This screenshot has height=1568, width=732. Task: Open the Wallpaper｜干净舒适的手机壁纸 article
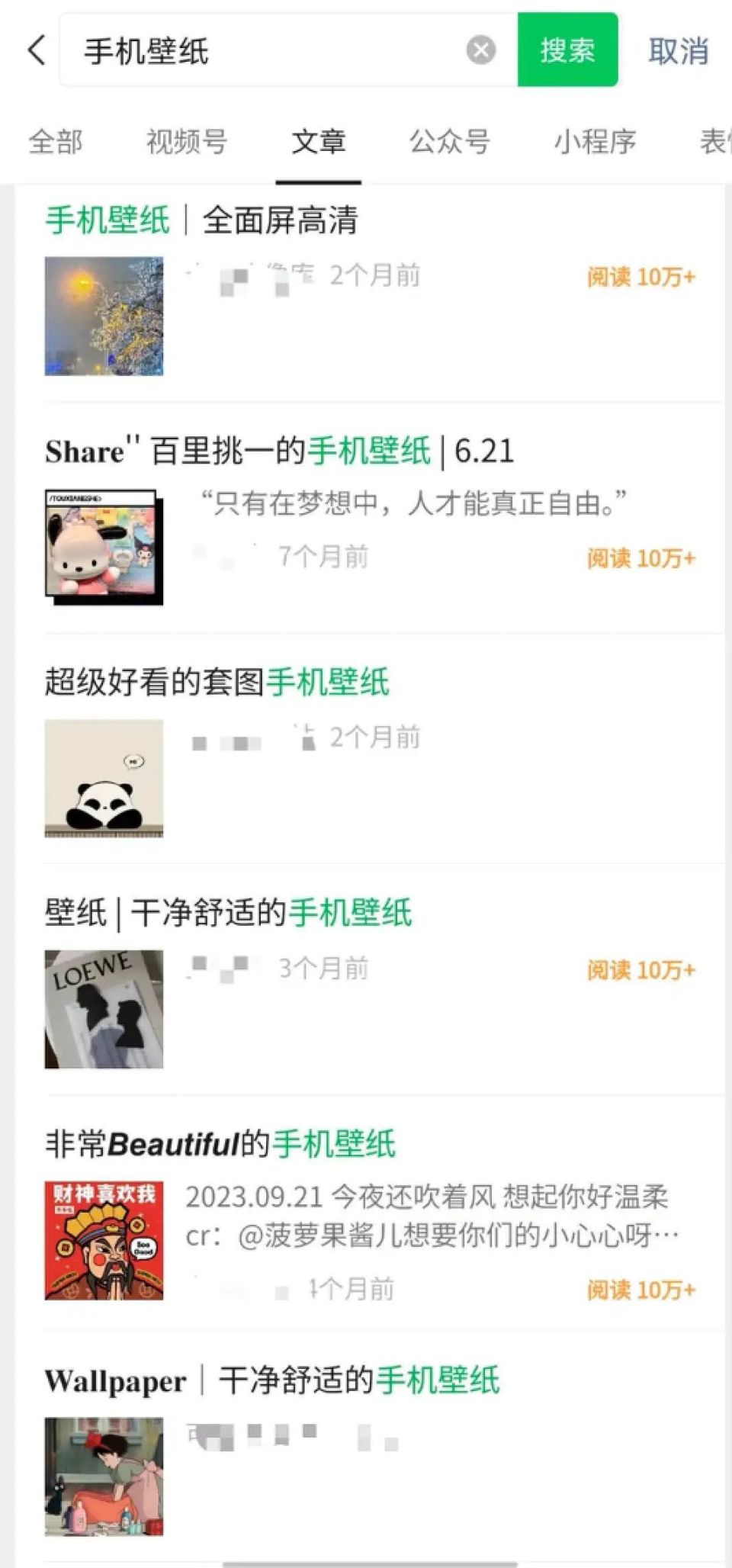coord(272,1381)
